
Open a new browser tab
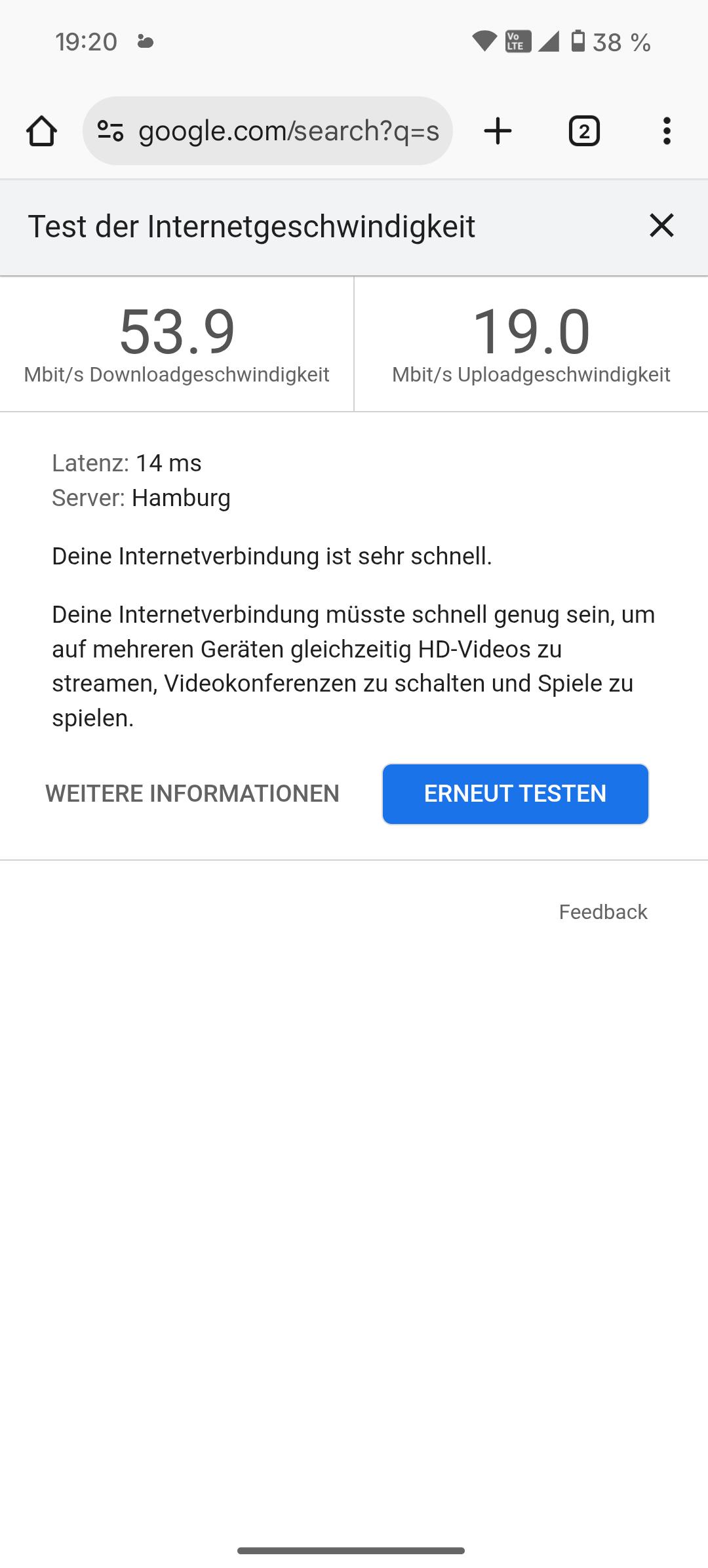click(498, 131)
